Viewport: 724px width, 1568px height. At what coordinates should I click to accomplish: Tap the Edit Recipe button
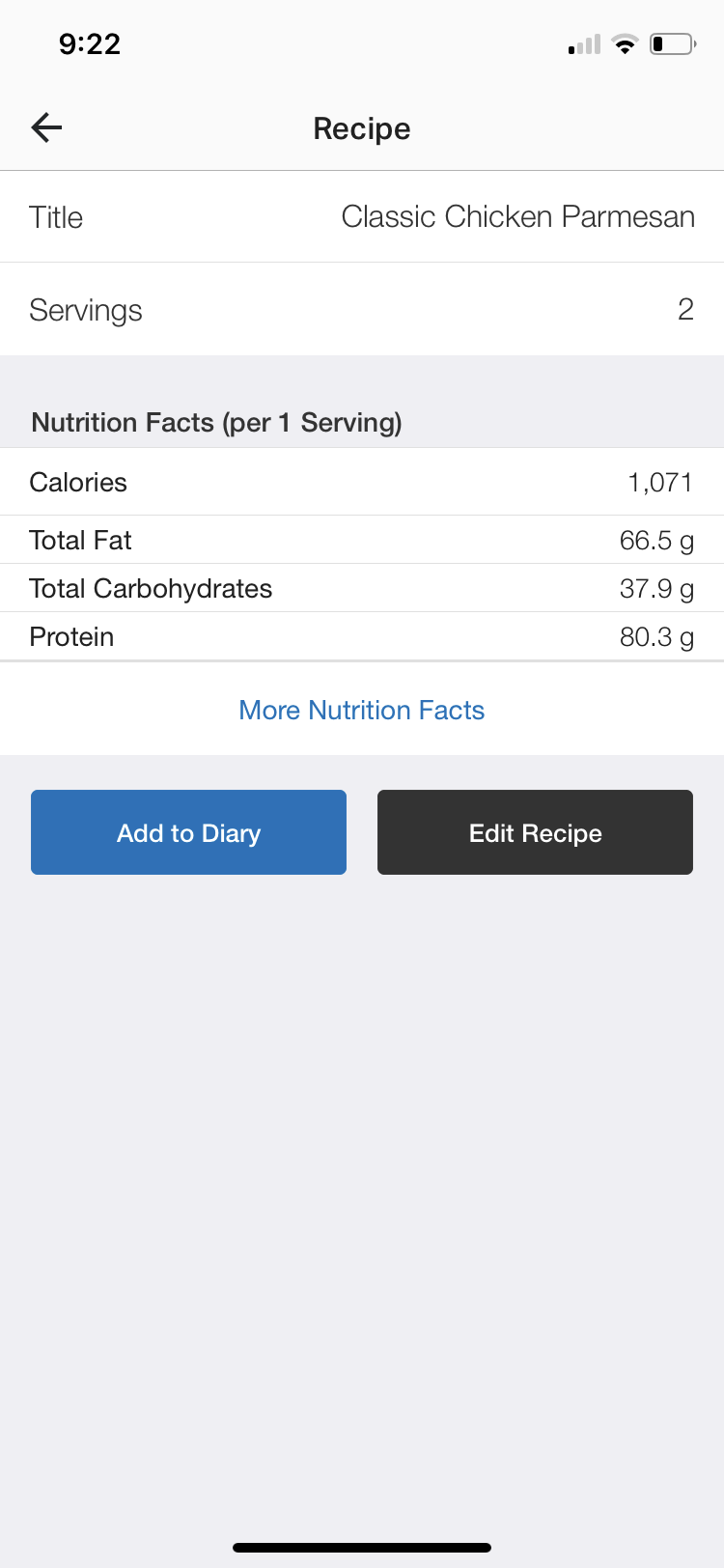coord(535,832)
